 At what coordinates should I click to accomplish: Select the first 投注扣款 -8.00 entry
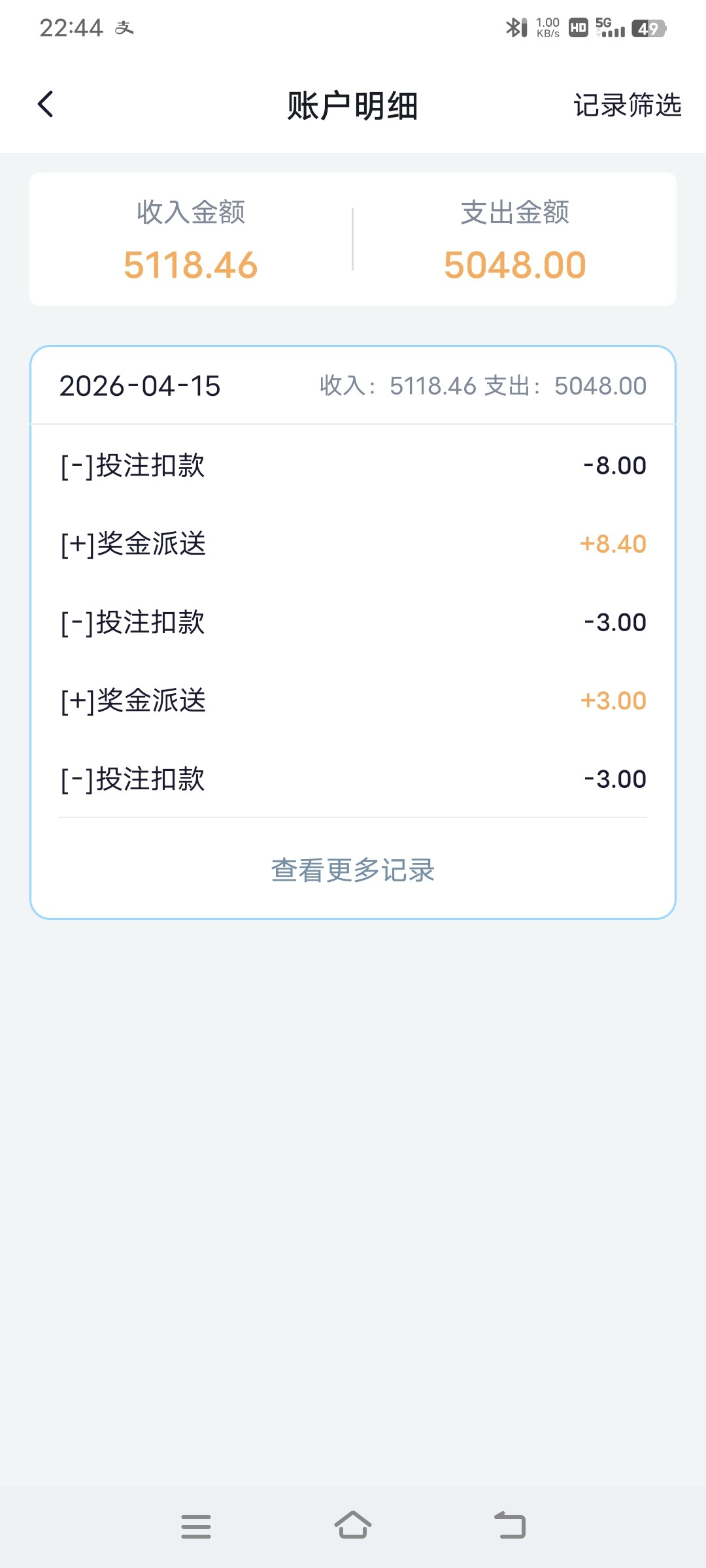click(353, 465)
